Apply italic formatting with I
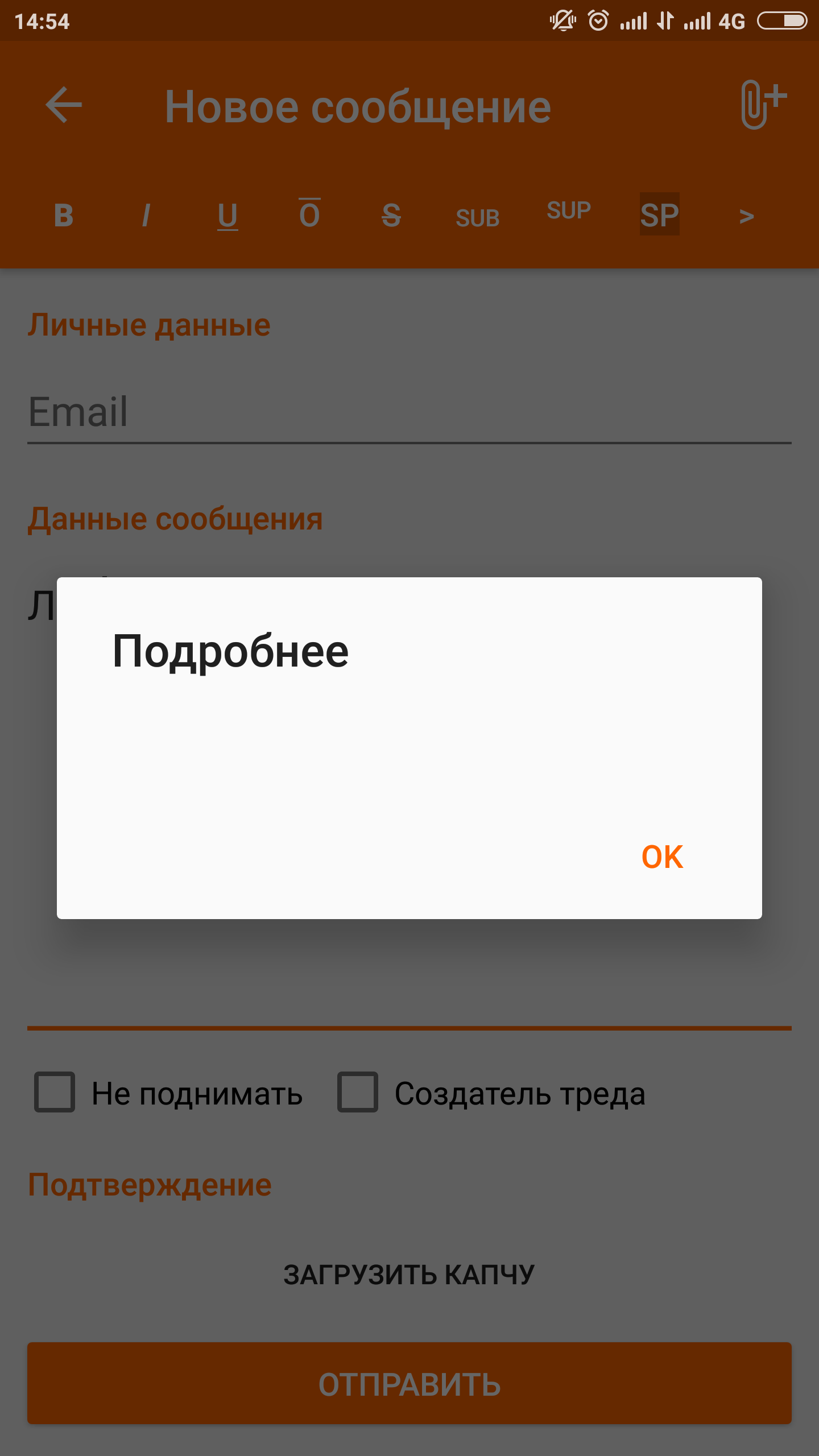The width and height of the screenshot is (819, 1456). click(x=146, y=216)
